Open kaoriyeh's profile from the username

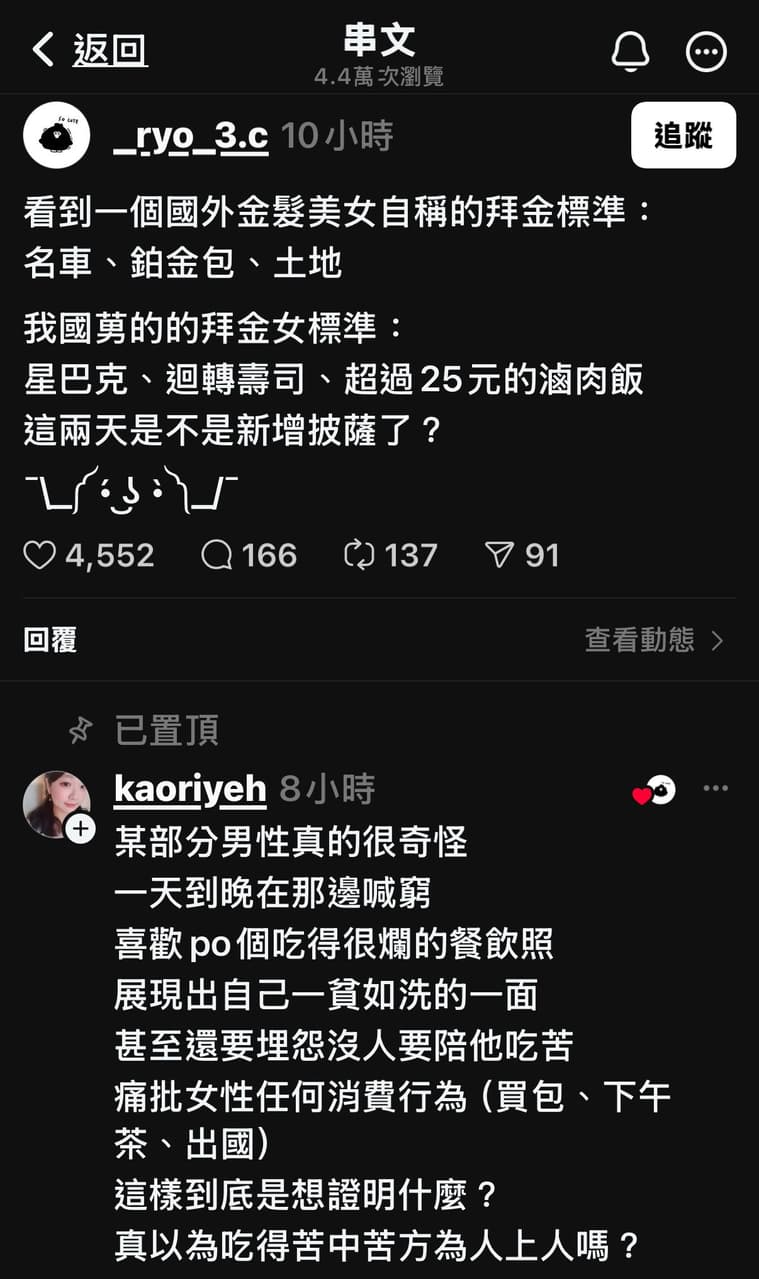(190, 789)
